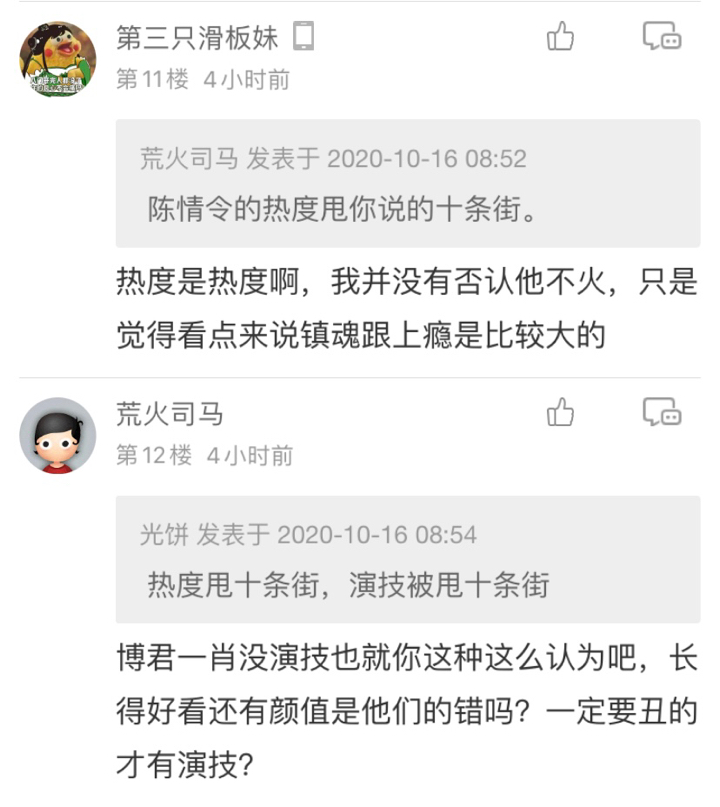
Task: Like 第三只滑板妹's 11楼 comment
Action: (561, 38)
